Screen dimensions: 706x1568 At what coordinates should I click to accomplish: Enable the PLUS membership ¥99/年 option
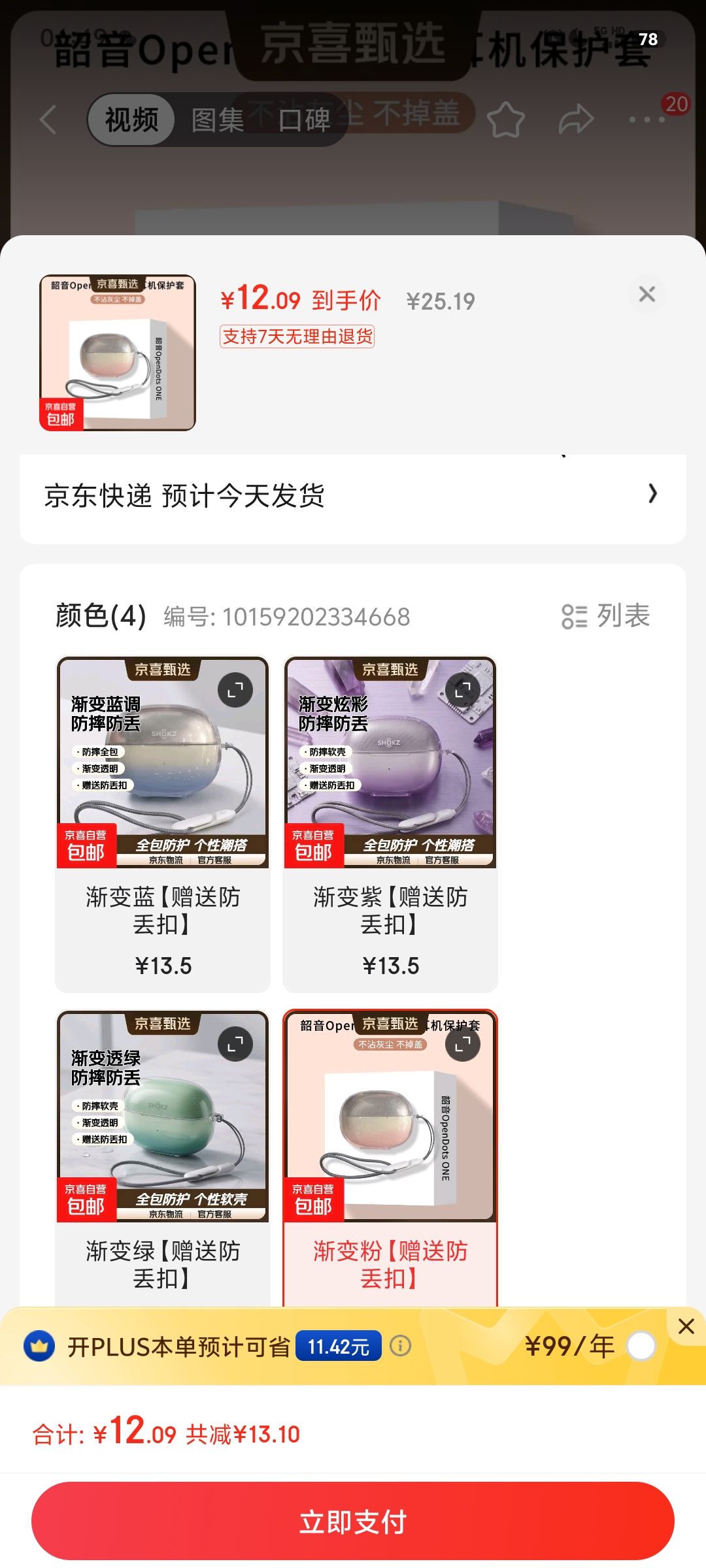(641, 1346)
